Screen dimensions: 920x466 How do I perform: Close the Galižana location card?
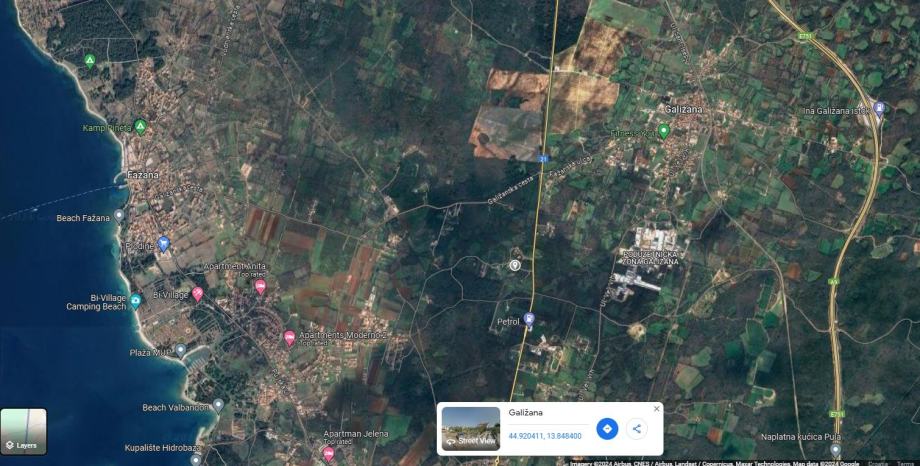[656, 409]
